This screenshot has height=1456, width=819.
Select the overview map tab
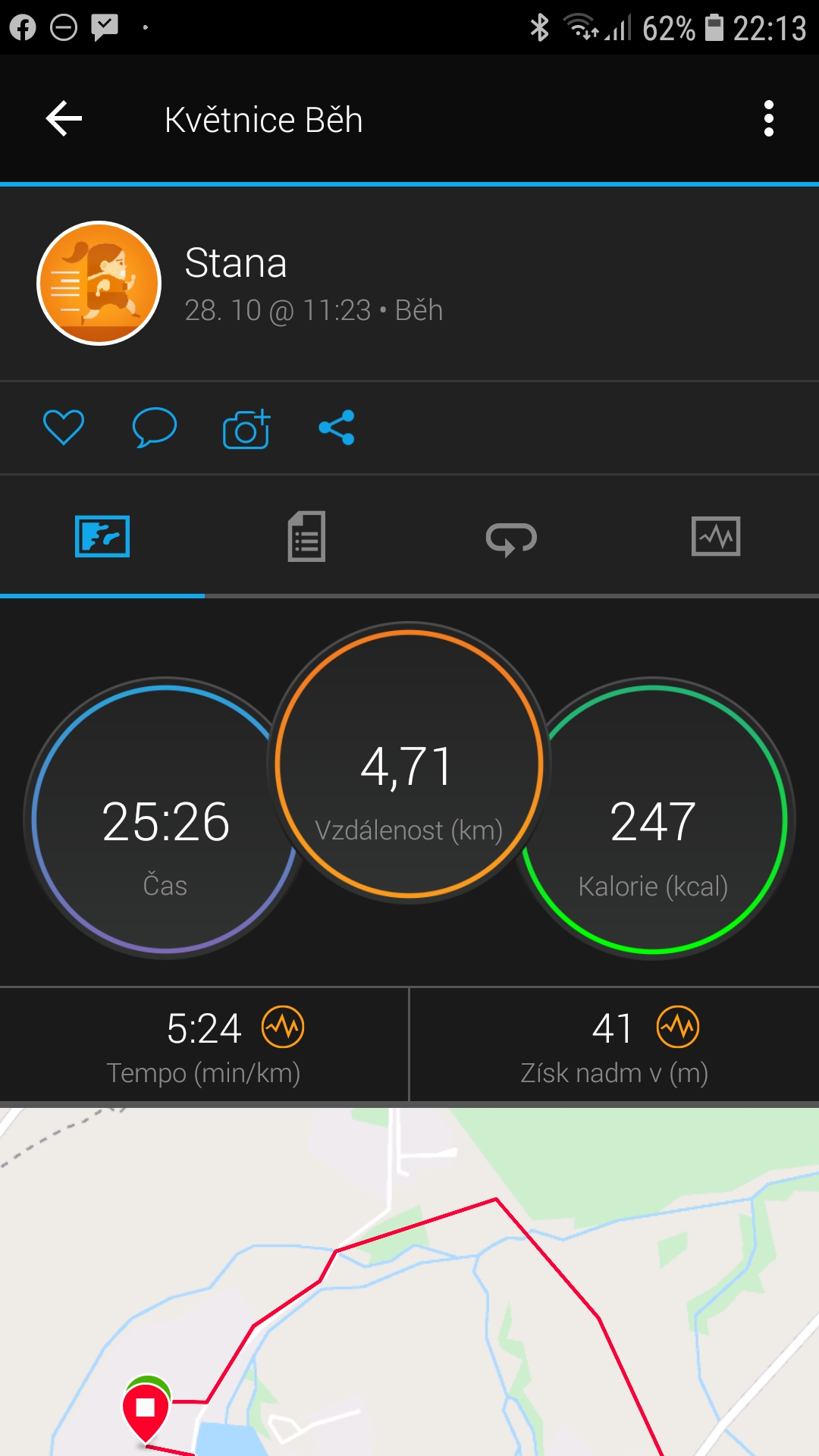point(102,536)
